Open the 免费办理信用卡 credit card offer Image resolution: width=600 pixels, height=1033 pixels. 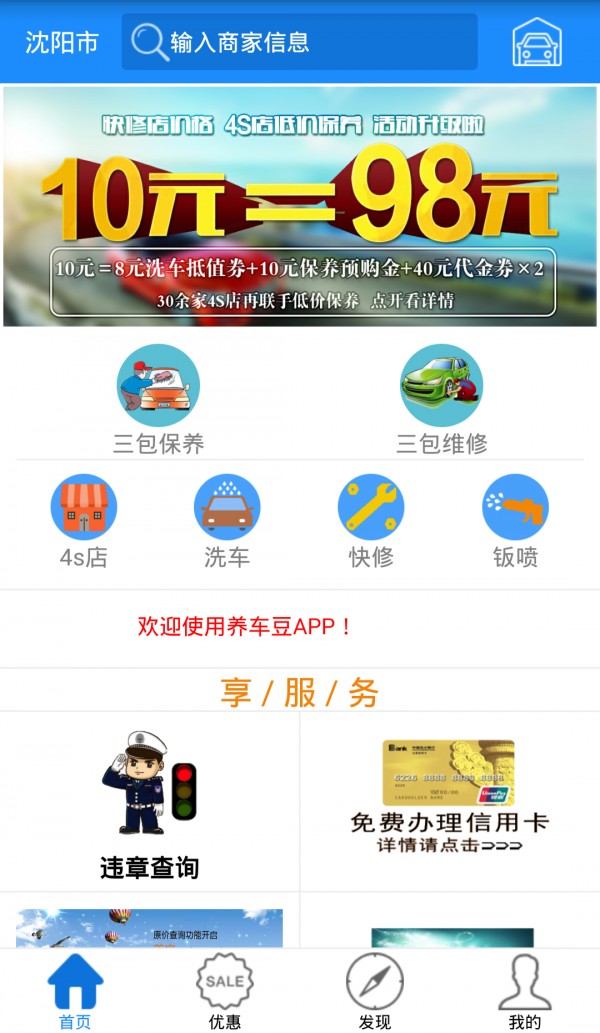[449, 799]
